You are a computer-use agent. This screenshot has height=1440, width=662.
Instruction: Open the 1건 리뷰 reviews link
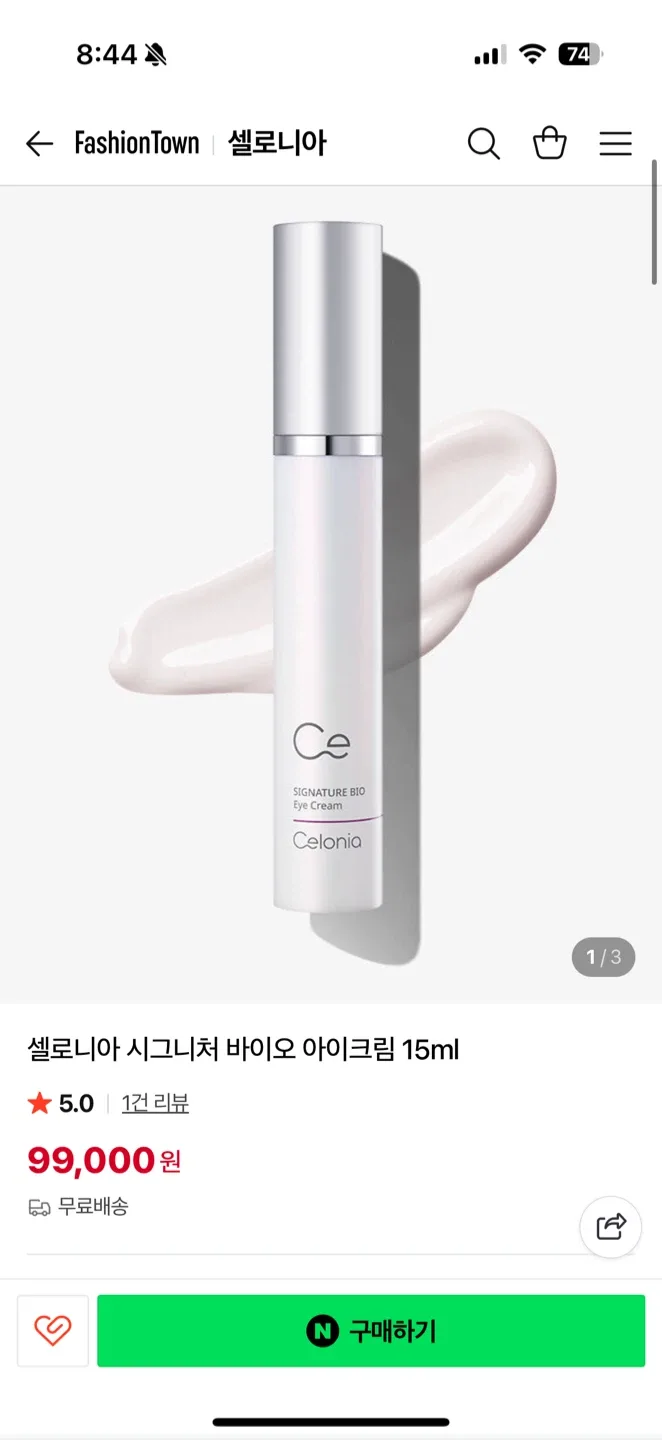point(155,1103)
